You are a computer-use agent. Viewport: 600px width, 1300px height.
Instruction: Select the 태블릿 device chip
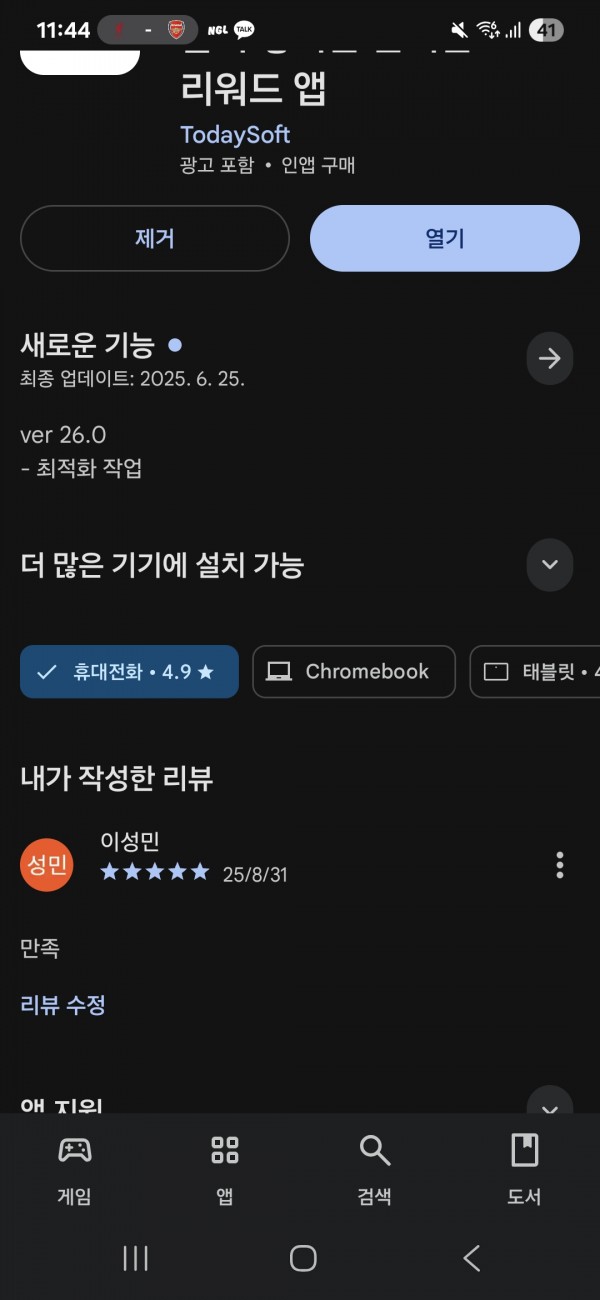[x=535, y=672]
